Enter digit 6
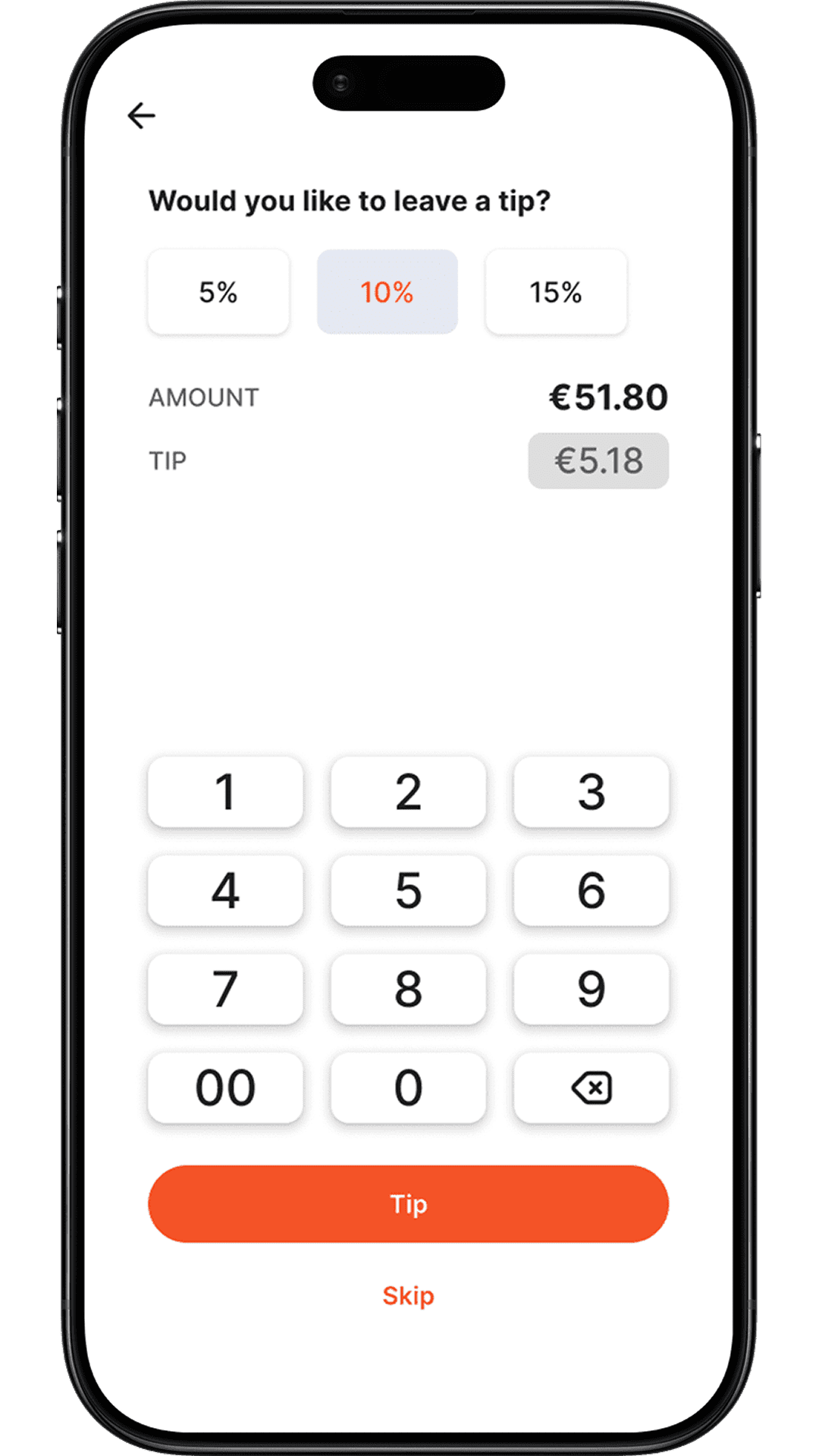This screenshot has height=1456, width=819. (591, 890)
